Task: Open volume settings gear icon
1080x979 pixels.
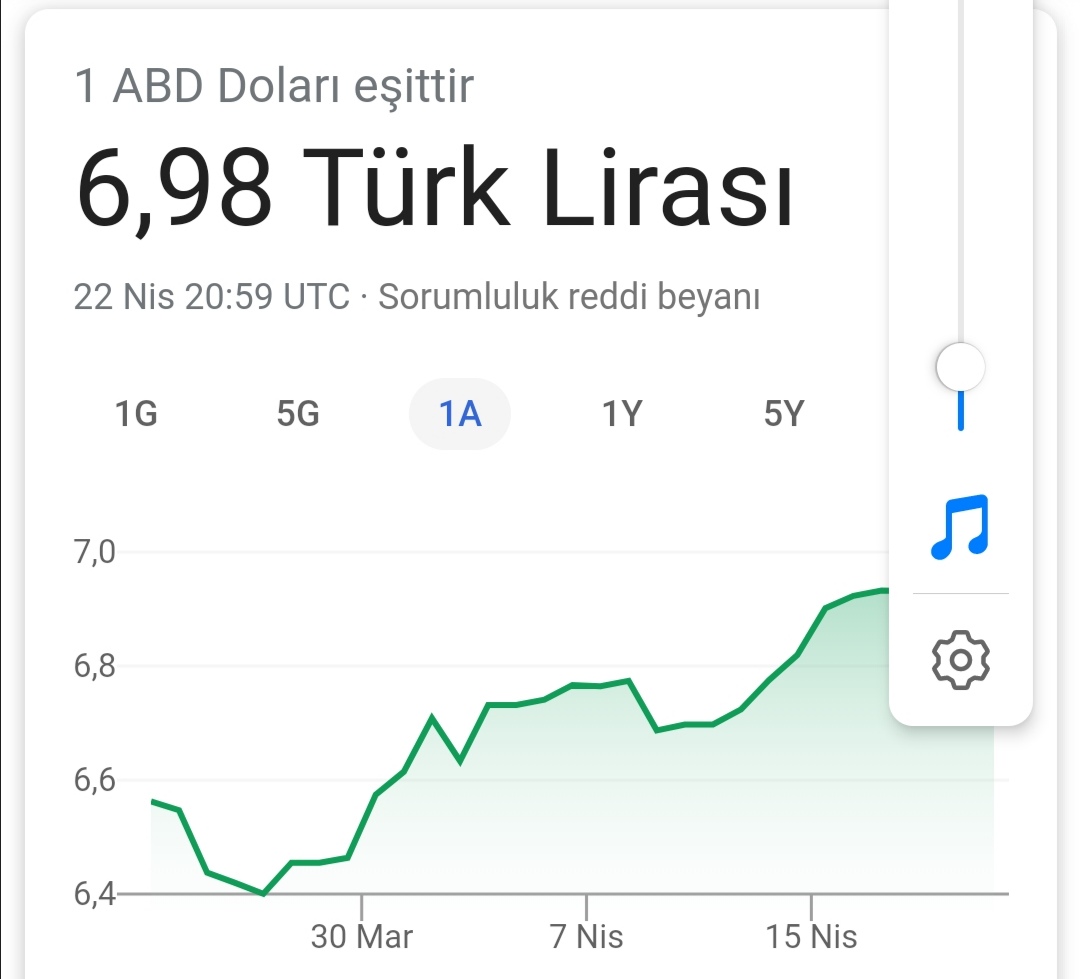Action: [x=960, y=659]
